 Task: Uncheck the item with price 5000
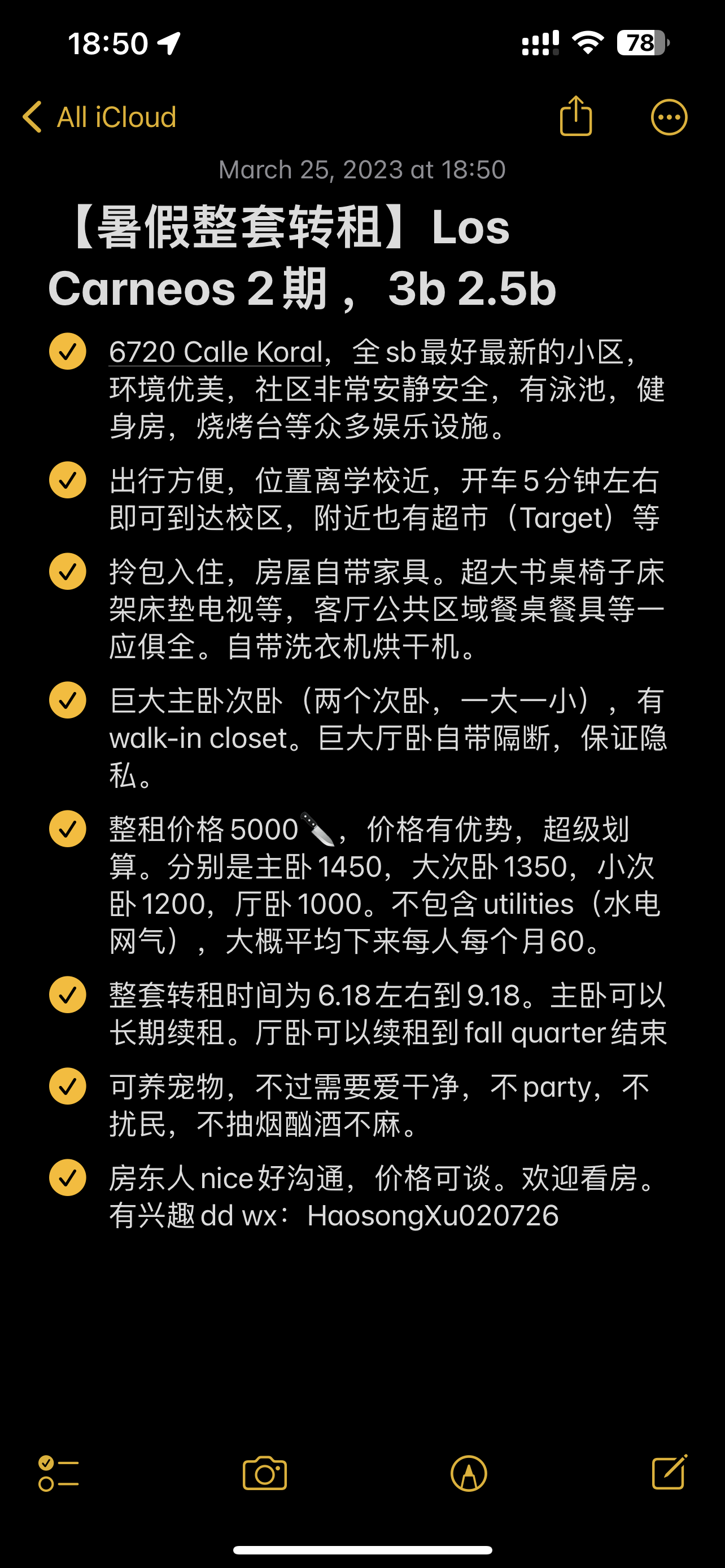tap(68, 829)
